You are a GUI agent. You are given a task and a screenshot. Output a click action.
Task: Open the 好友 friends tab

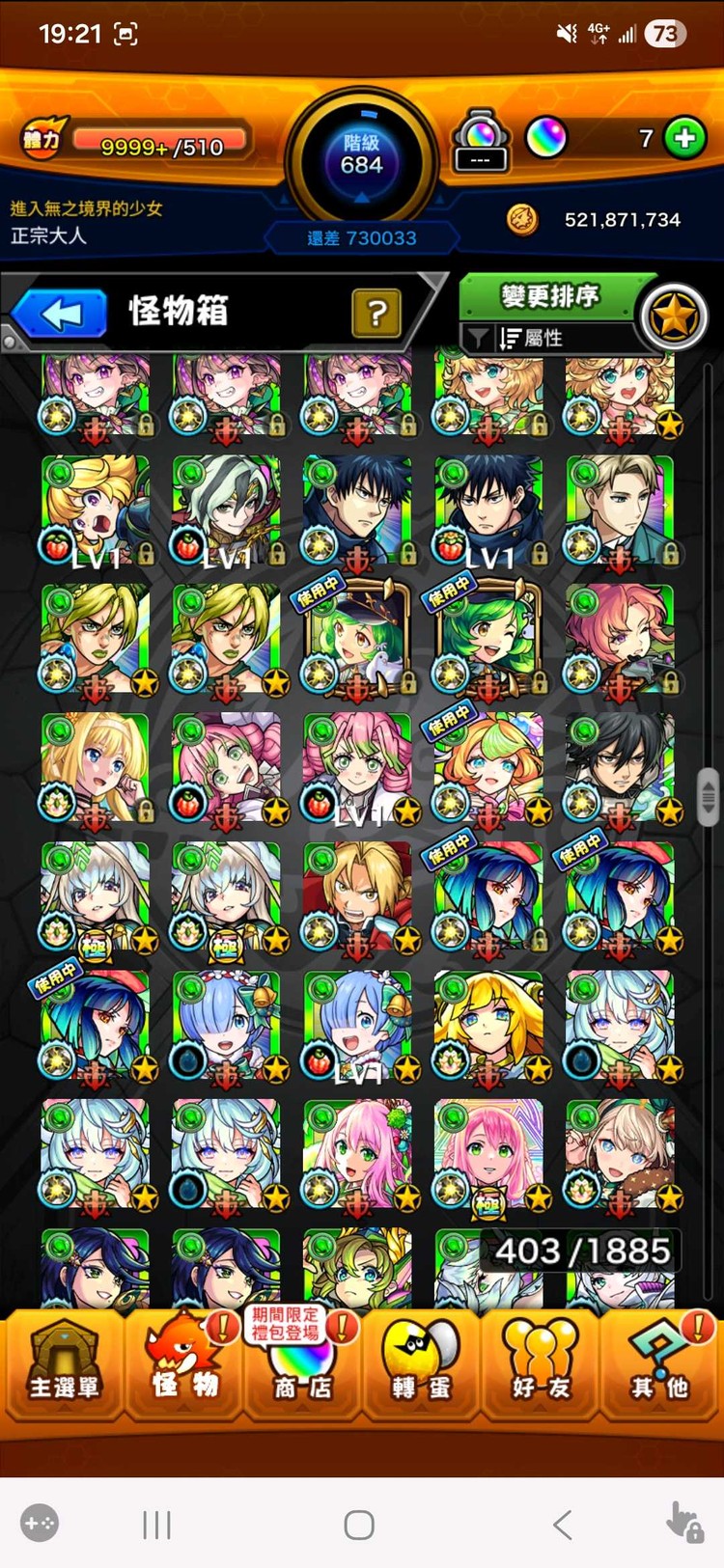click(541, 1365)
